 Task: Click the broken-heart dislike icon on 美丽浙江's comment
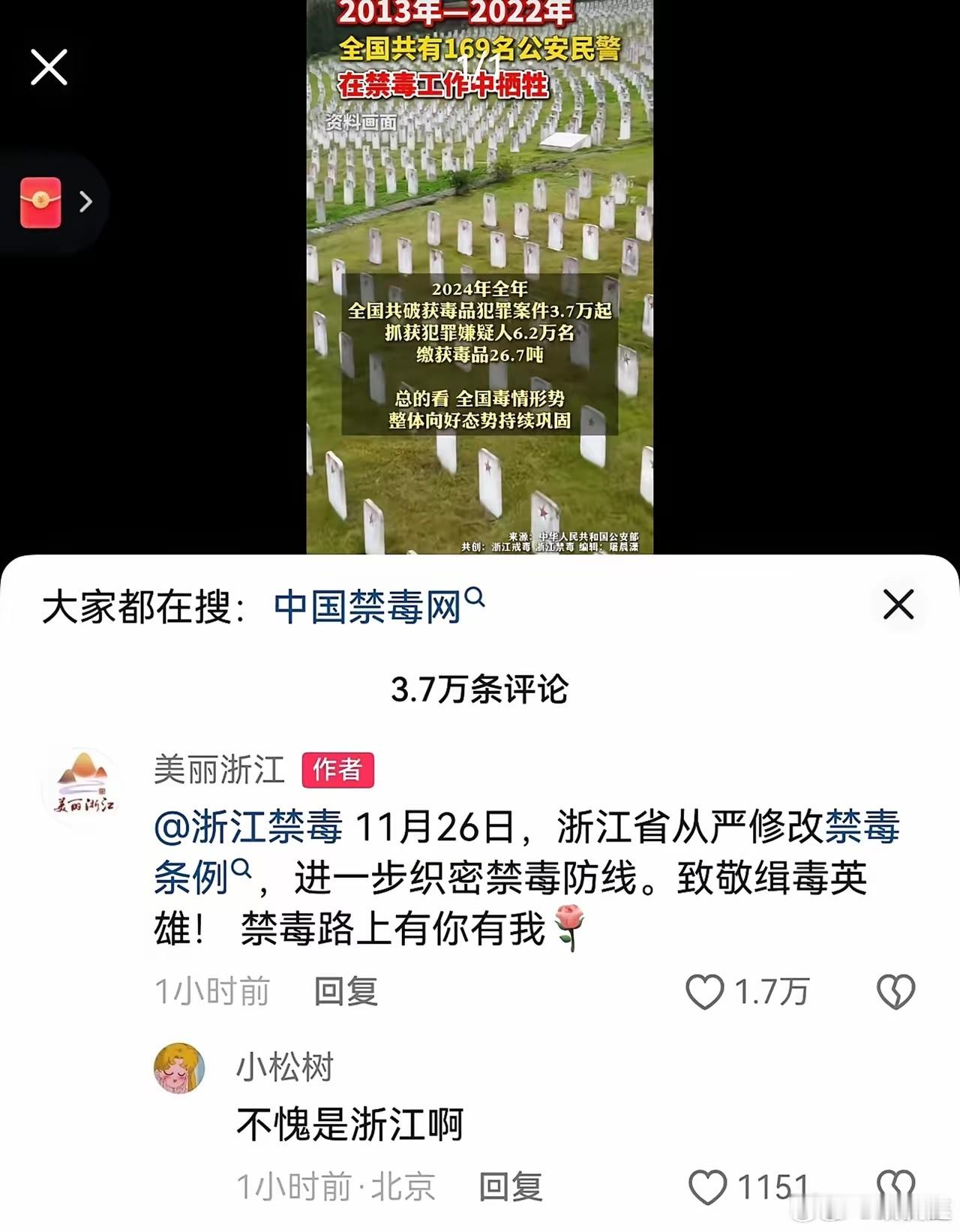(x=895, y=992)
